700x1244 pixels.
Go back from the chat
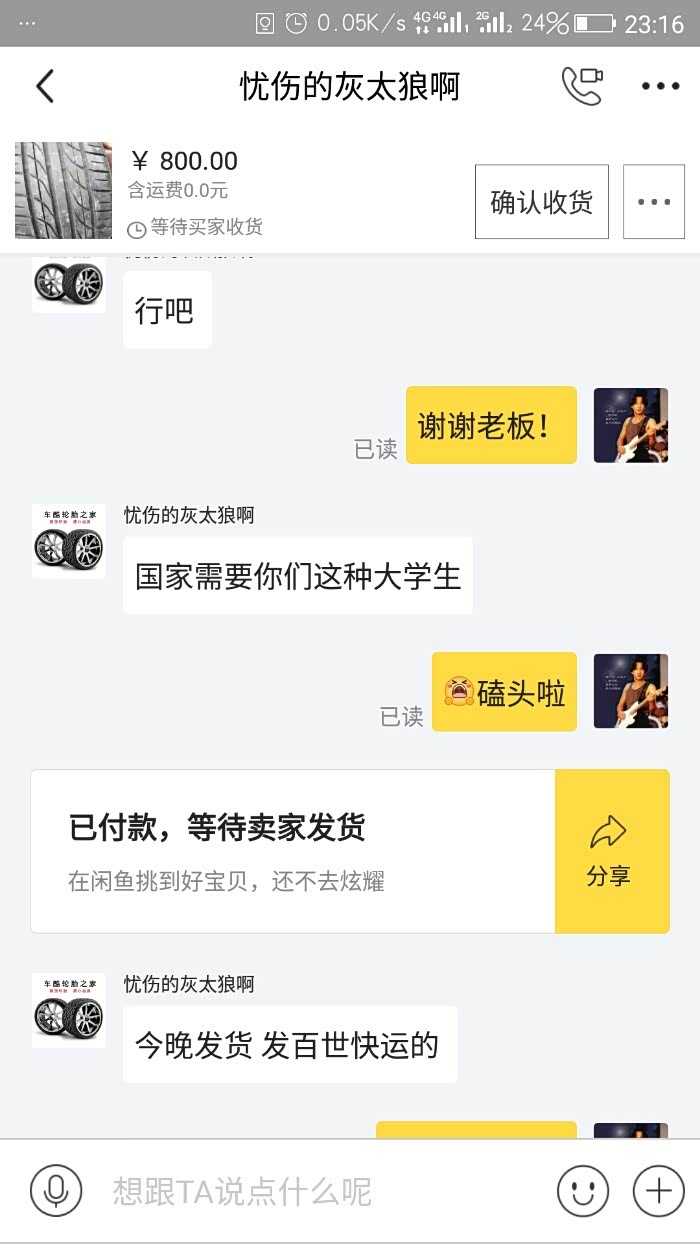click(45, 87)
